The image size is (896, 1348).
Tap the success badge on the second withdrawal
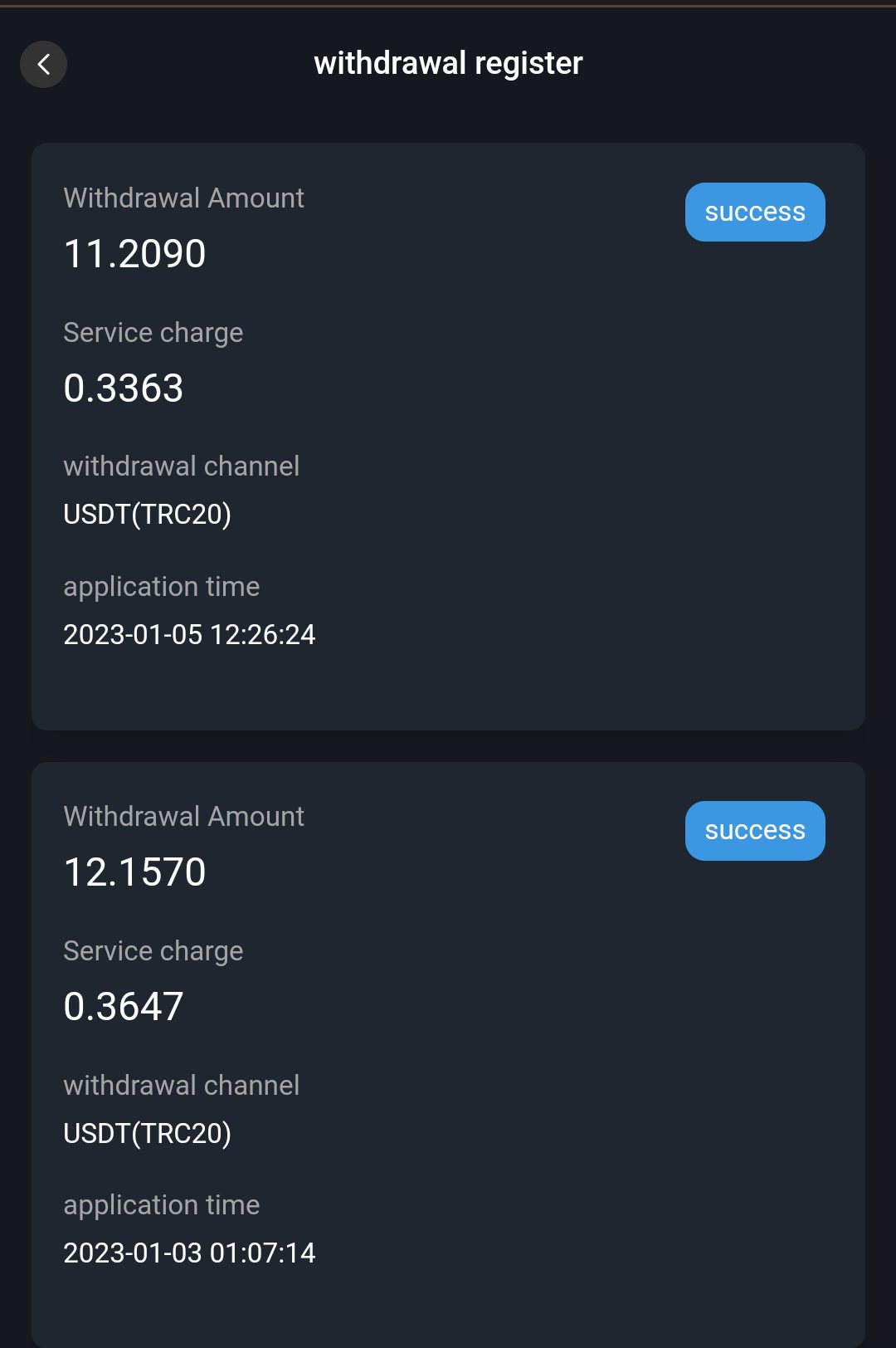(754, 830)
